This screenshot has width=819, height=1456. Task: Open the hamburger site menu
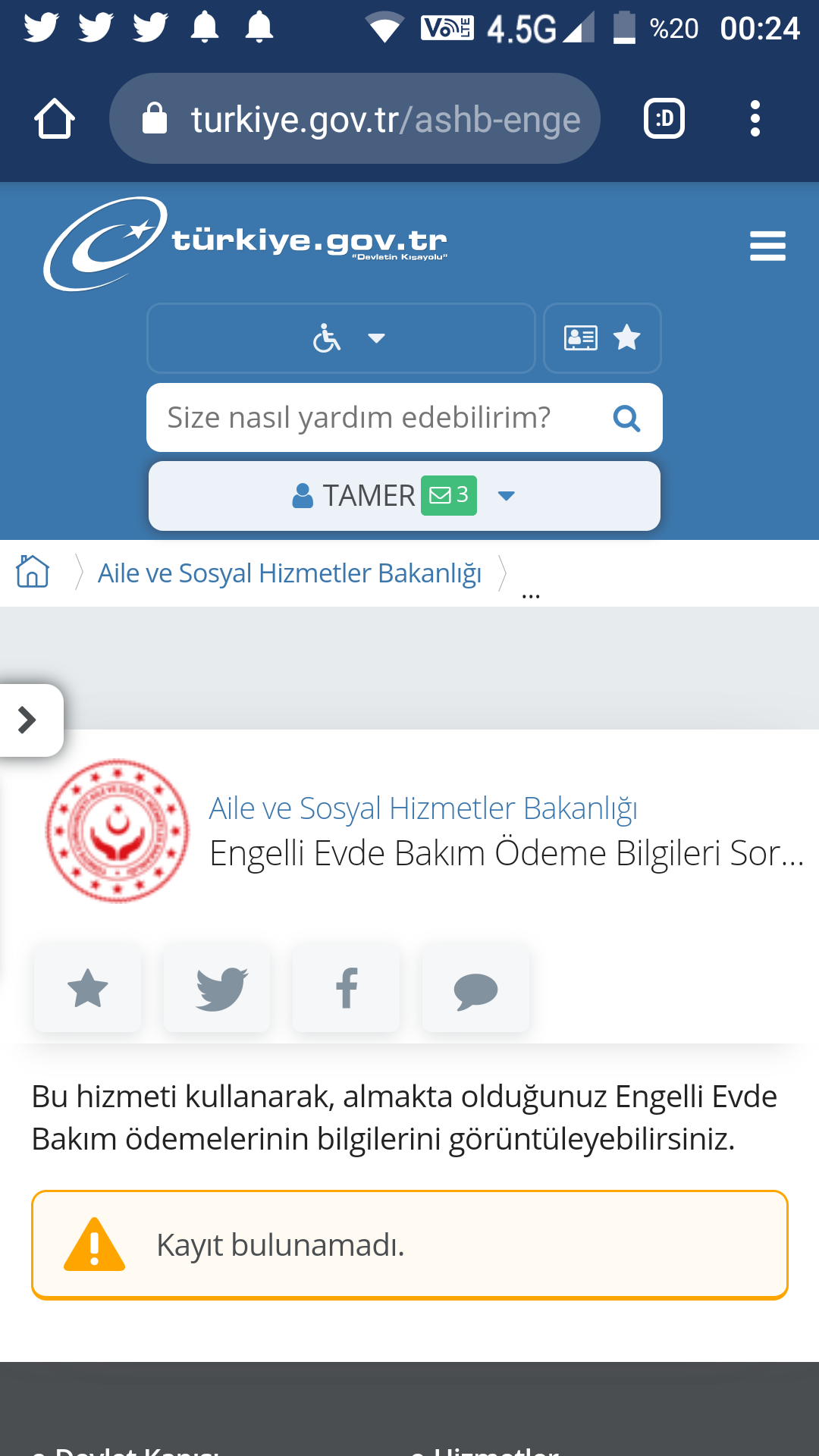pyautogui.click(x=767, y=246)
